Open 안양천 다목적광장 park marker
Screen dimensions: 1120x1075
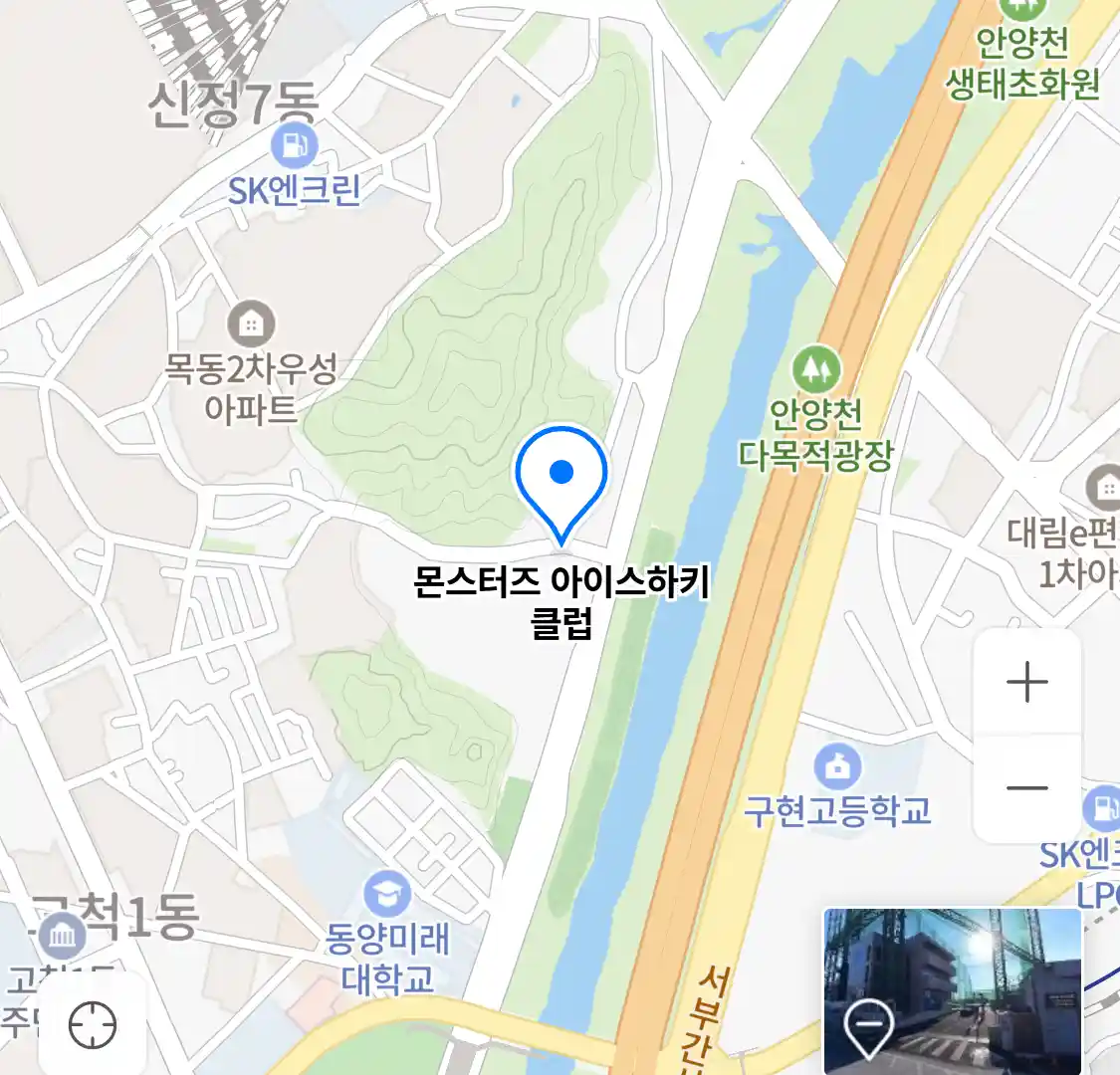(x=816, y=369)
